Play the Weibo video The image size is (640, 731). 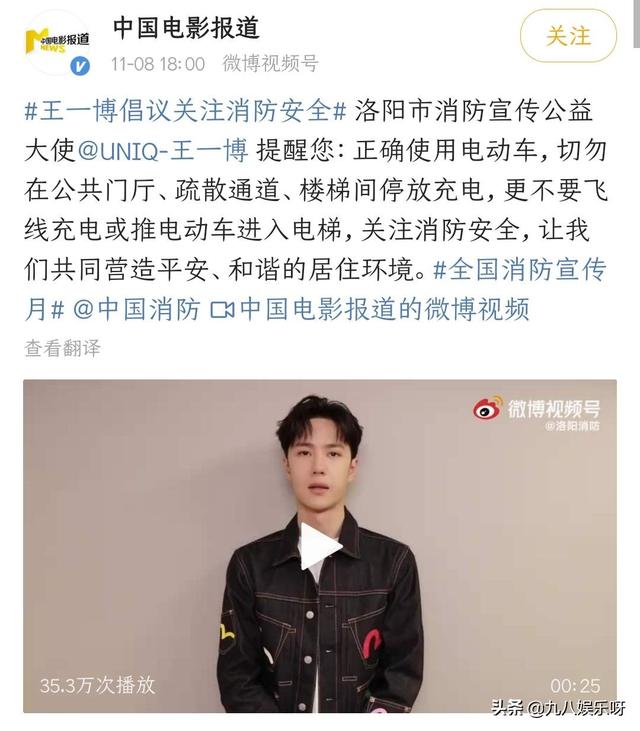(x=320, y=546)
